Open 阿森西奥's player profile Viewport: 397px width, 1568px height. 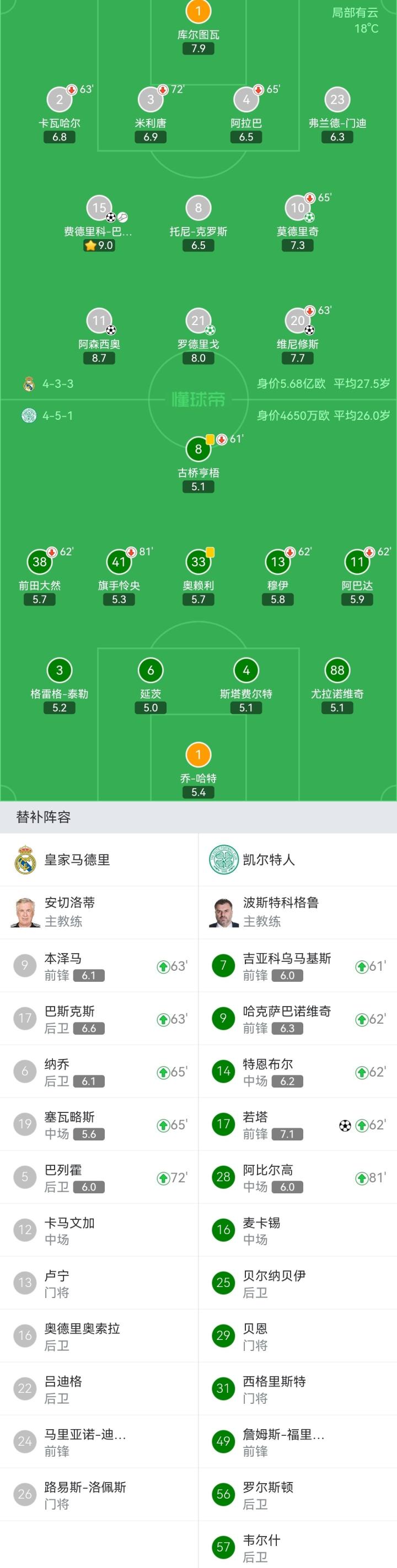99,321
